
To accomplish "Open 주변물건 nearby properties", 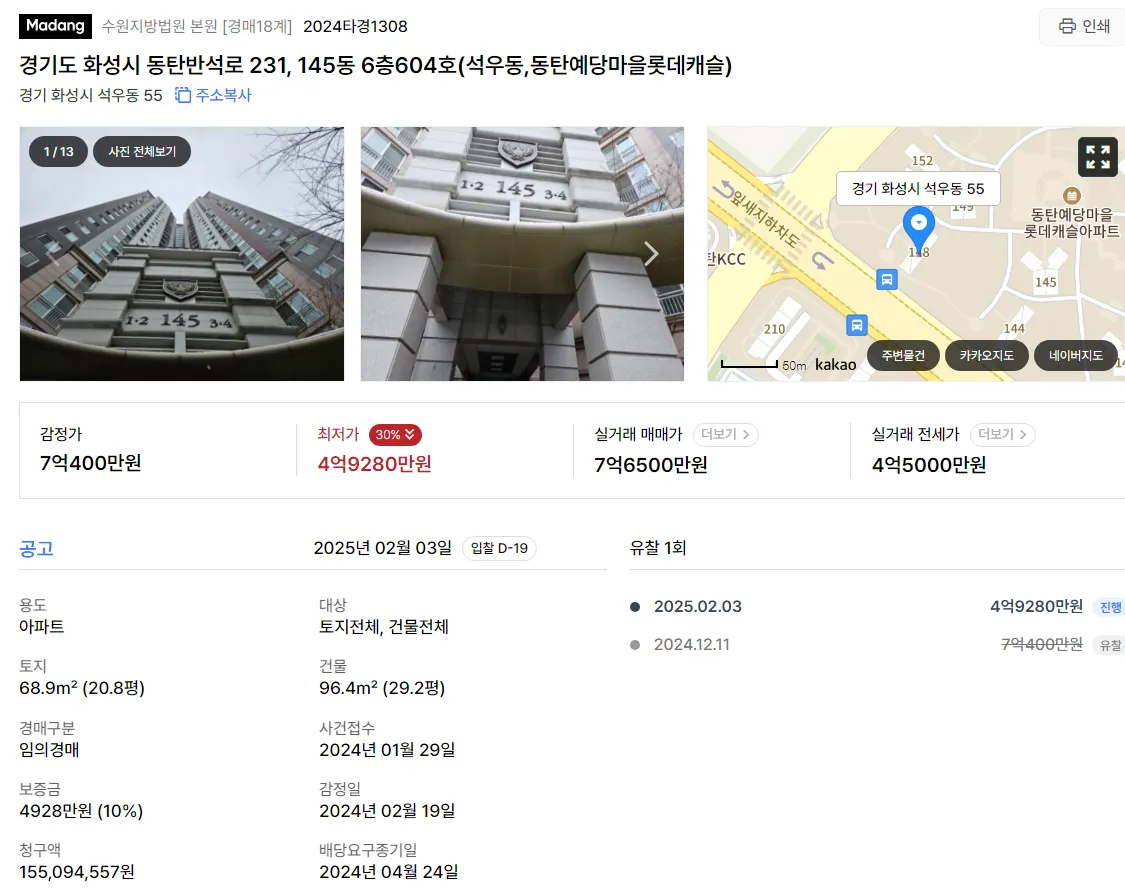I will tap(903, 355).
